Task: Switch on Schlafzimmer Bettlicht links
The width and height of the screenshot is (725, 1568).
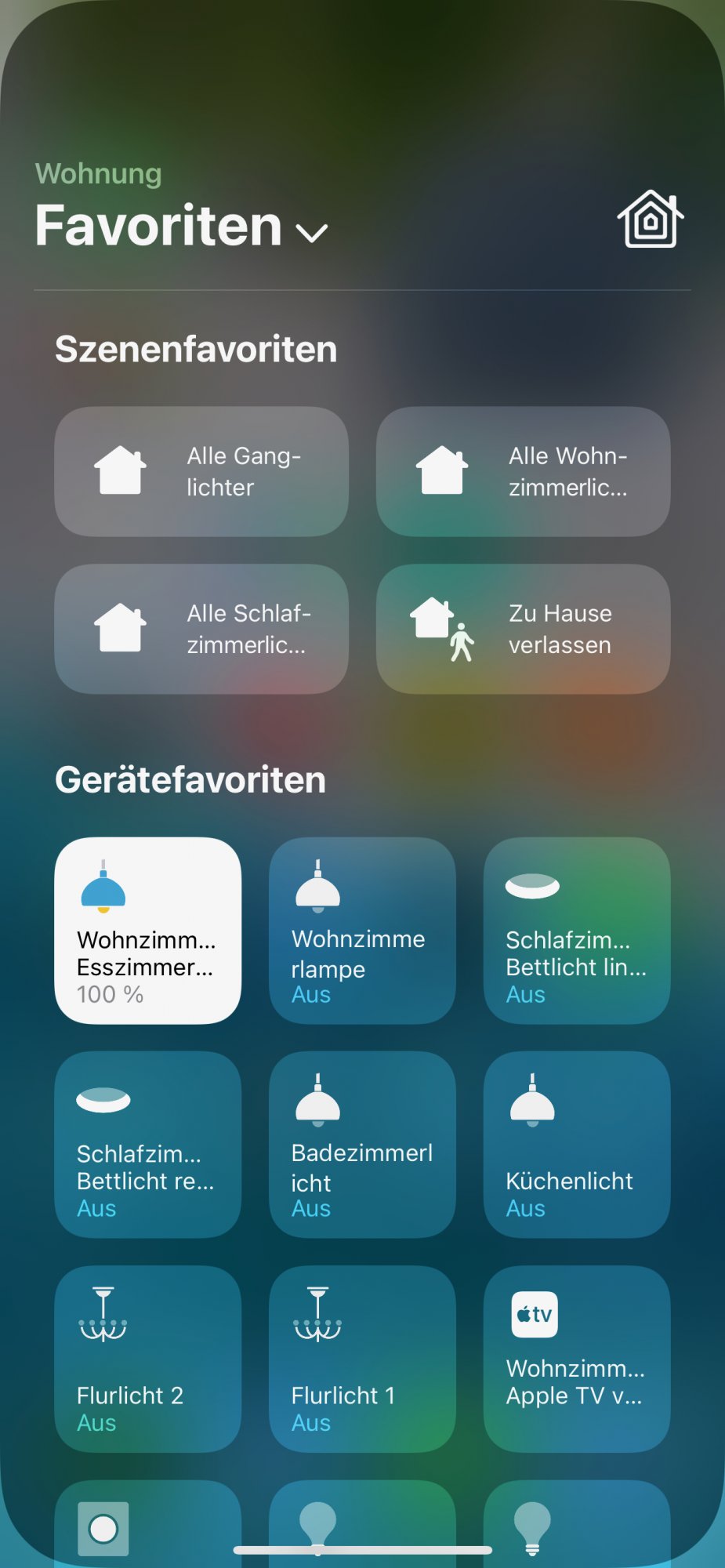Action: 577,931
